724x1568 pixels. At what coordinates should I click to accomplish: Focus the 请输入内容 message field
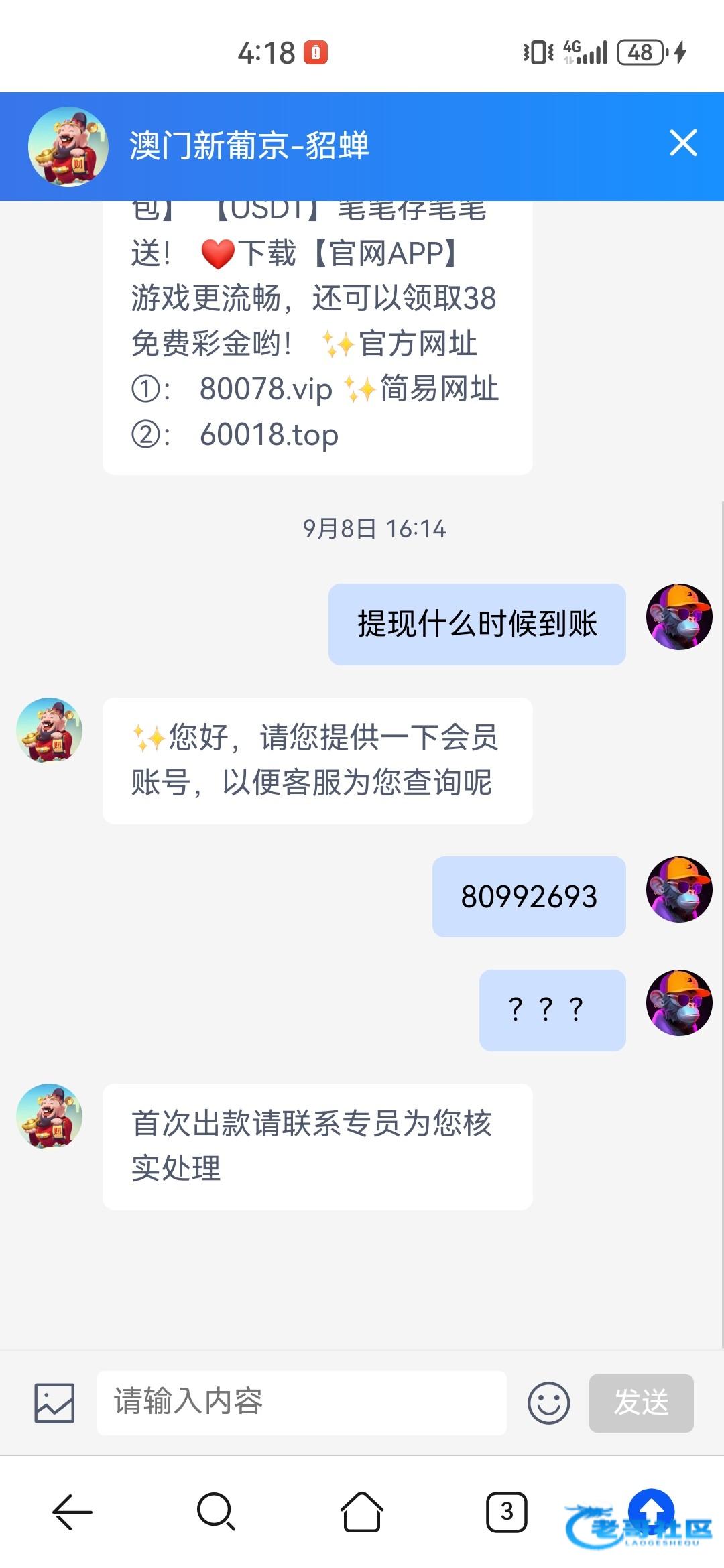tap(302, 1402)
